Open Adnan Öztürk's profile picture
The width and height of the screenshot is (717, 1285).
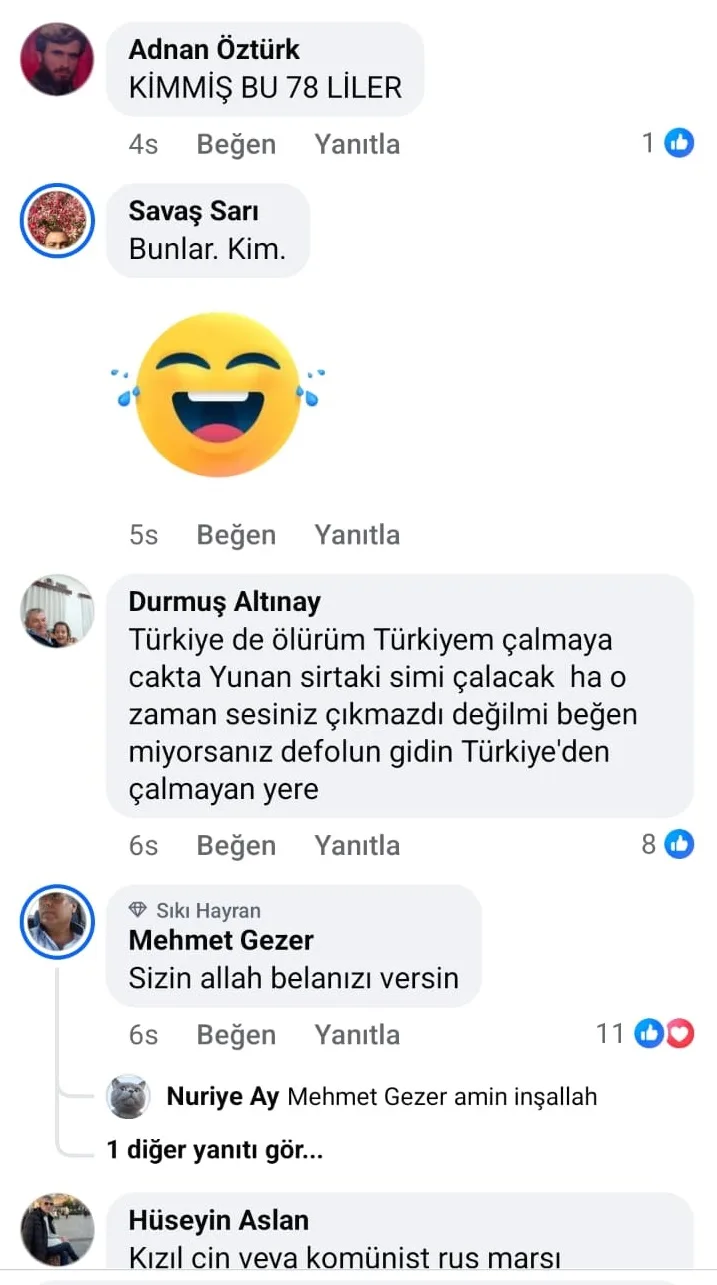pyautogui.click(x=57, y=59)
